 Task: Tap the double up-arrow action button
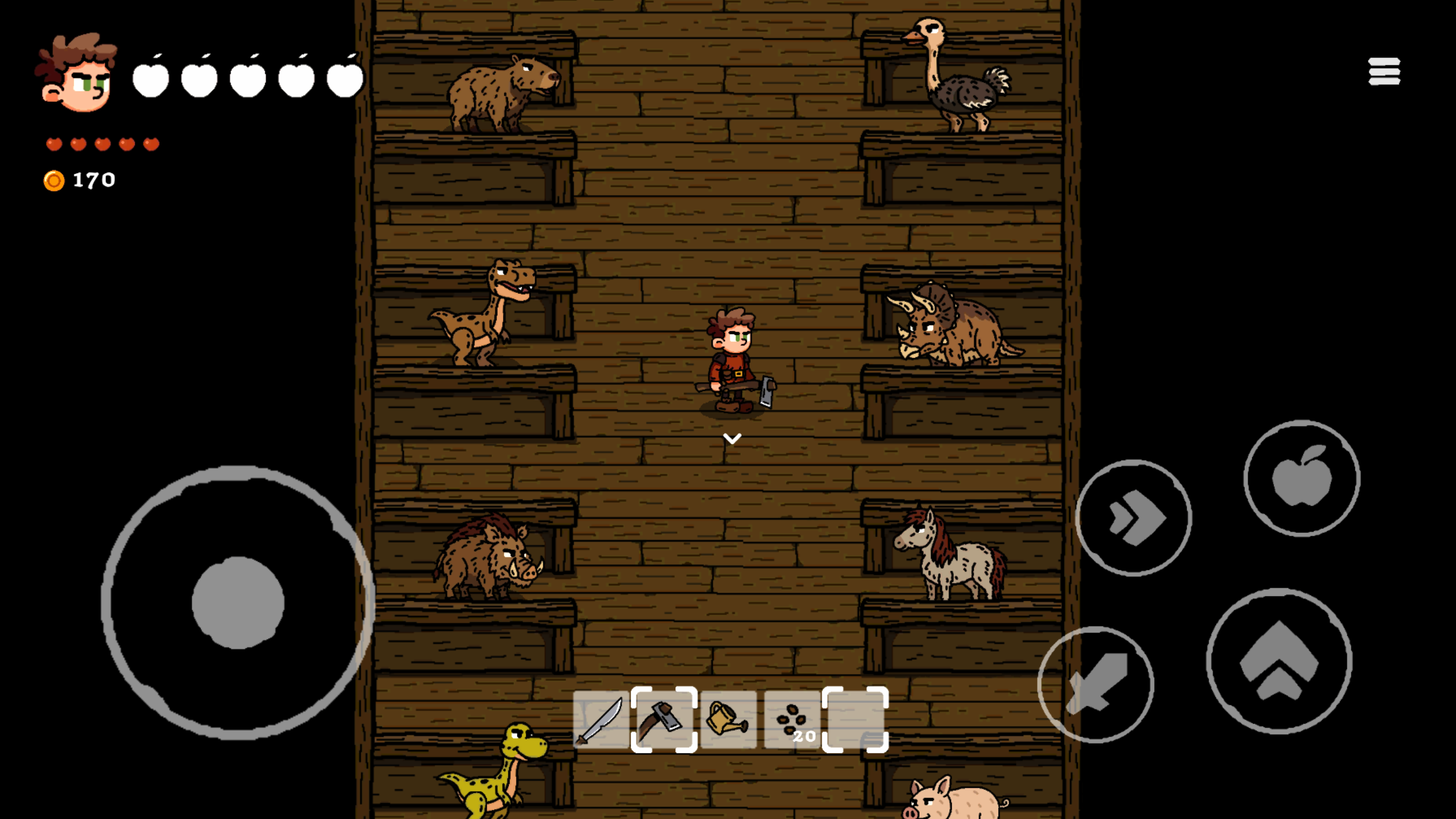tap(1279, 661)
